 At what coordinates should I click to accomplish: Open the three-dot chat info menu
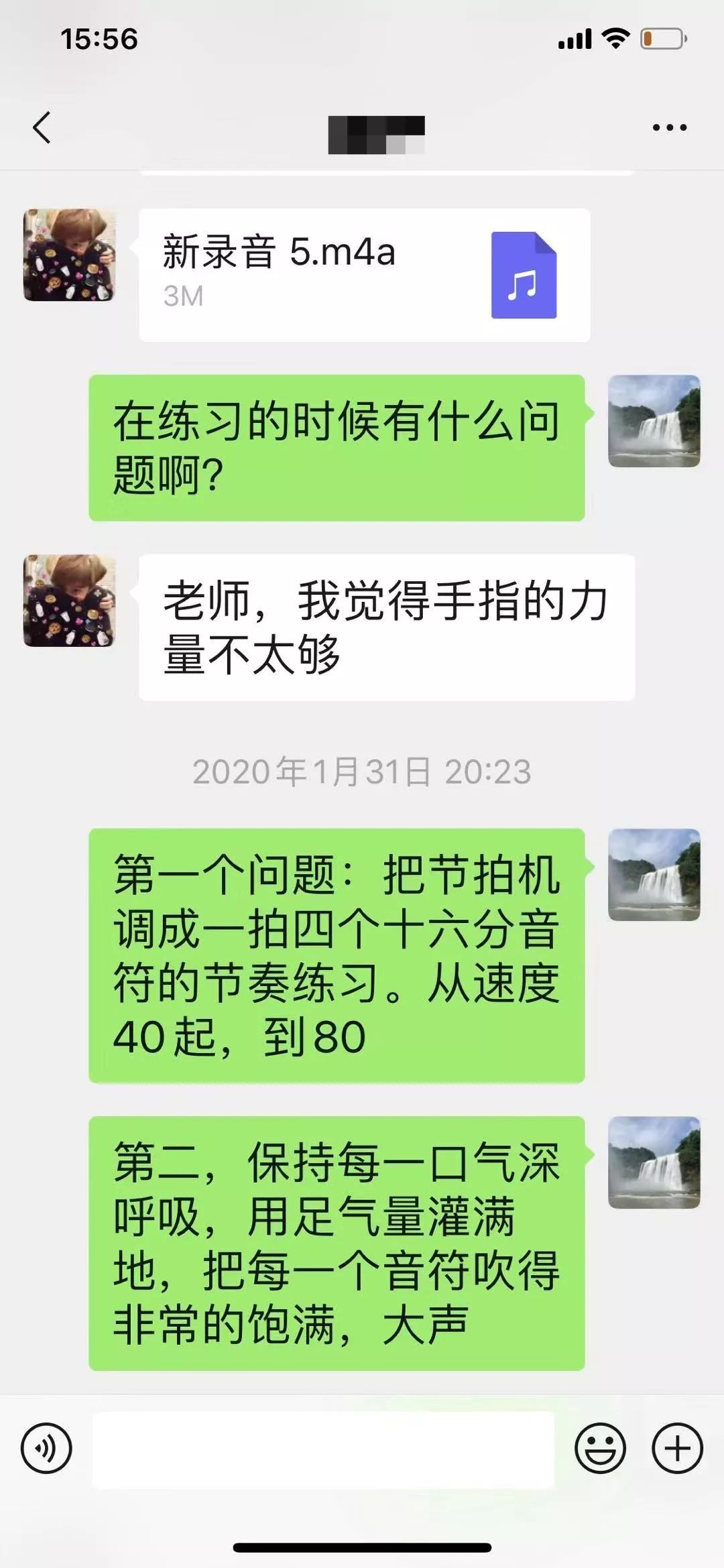point(670,127)
